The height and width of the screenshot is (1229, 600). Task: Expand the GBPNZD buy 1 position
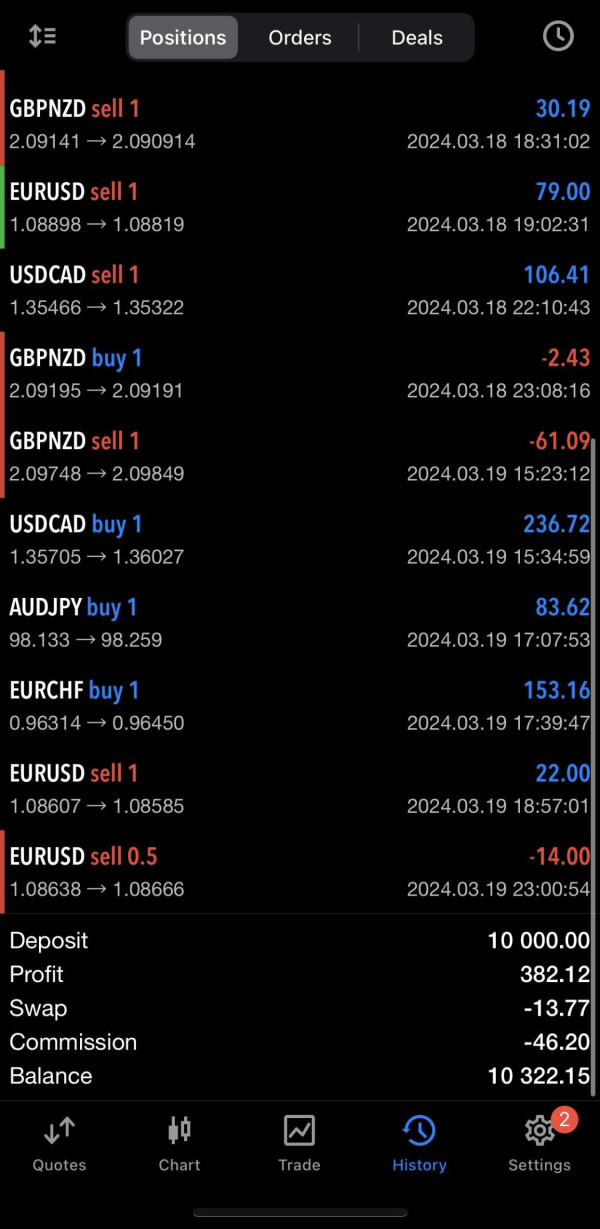300,373
